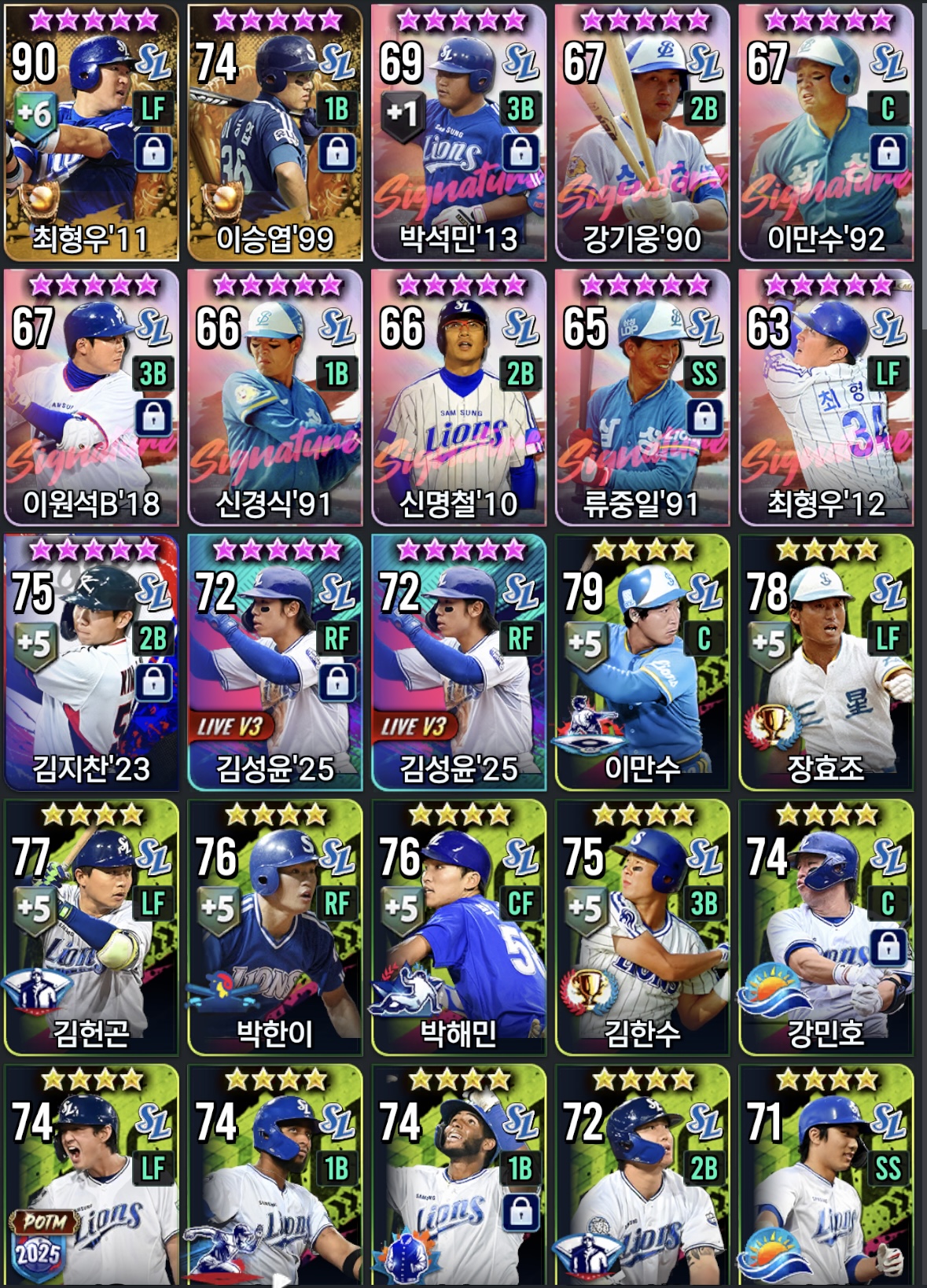Open 박석민'13 Signature card
Image resolution: width=927 pixels, height=1288 pixels.
[458, 134]
